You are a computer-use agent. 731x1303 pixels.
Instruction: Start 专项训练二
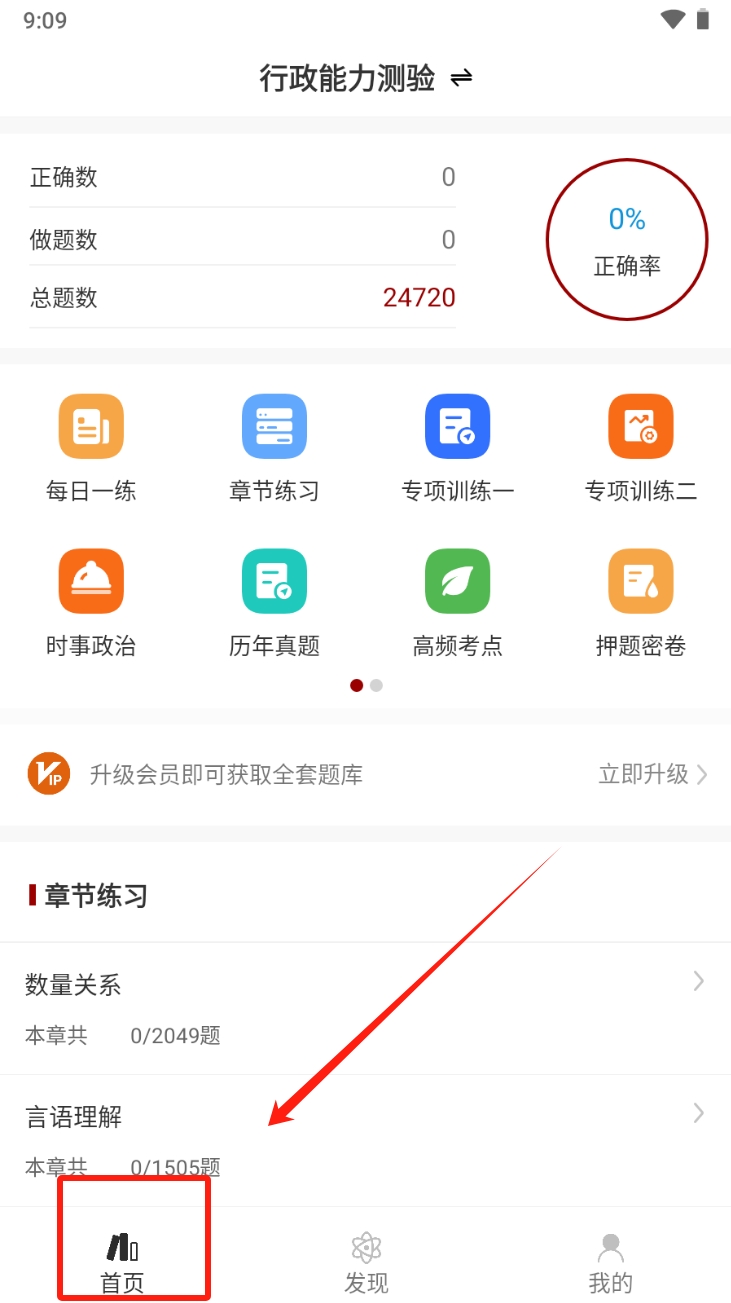[x=640, y=447]
